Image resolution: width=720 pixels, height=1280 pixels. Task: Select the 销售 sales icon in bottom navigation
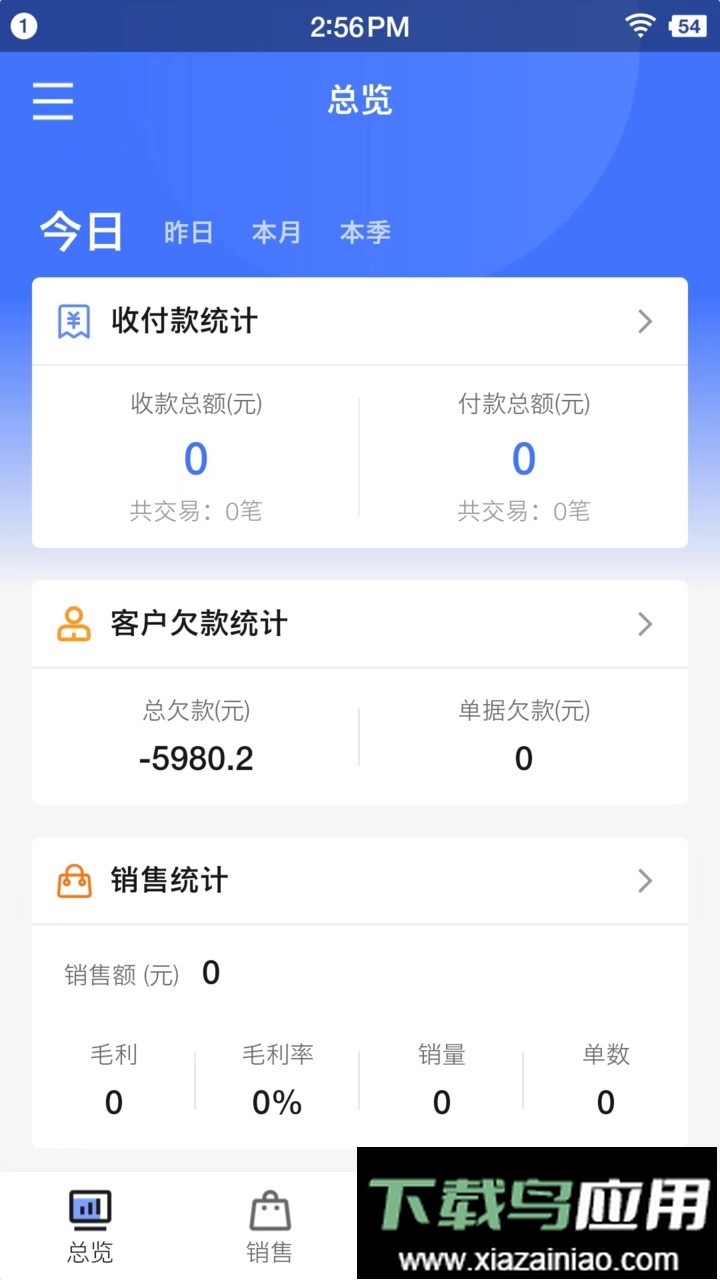[x=267, y=1209]
